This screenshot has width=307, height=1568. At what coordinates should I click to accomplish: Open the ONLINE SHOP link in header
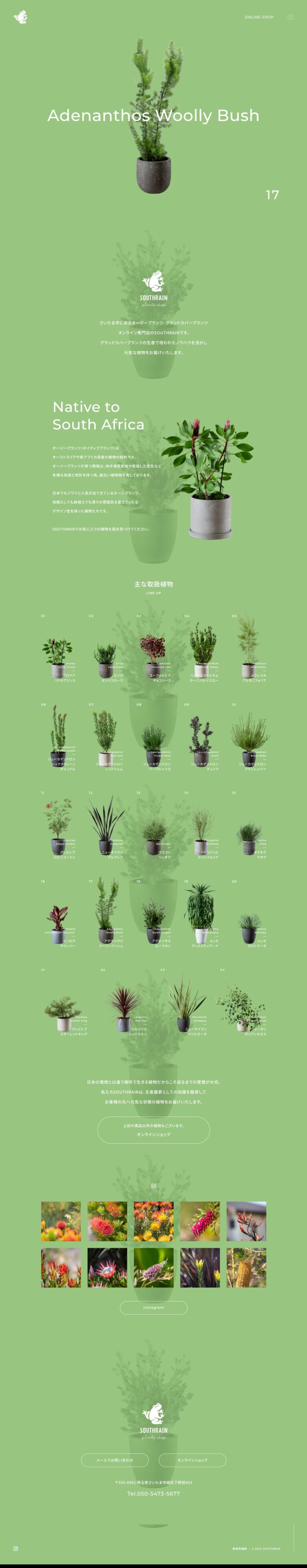click(x=259, y=17)
